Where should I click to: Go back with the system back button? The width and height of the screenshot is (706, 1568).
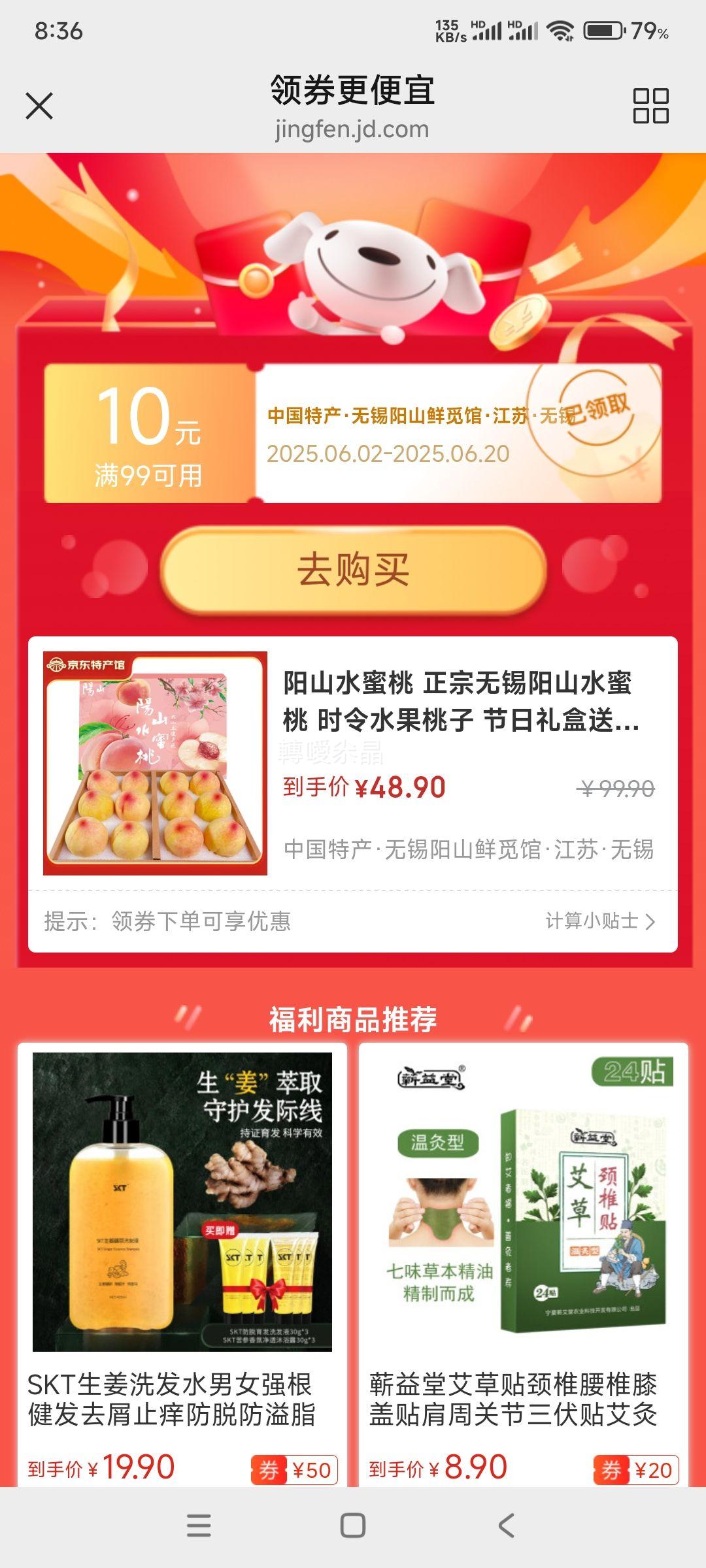pyautogui.click(x=507, y=1526)
